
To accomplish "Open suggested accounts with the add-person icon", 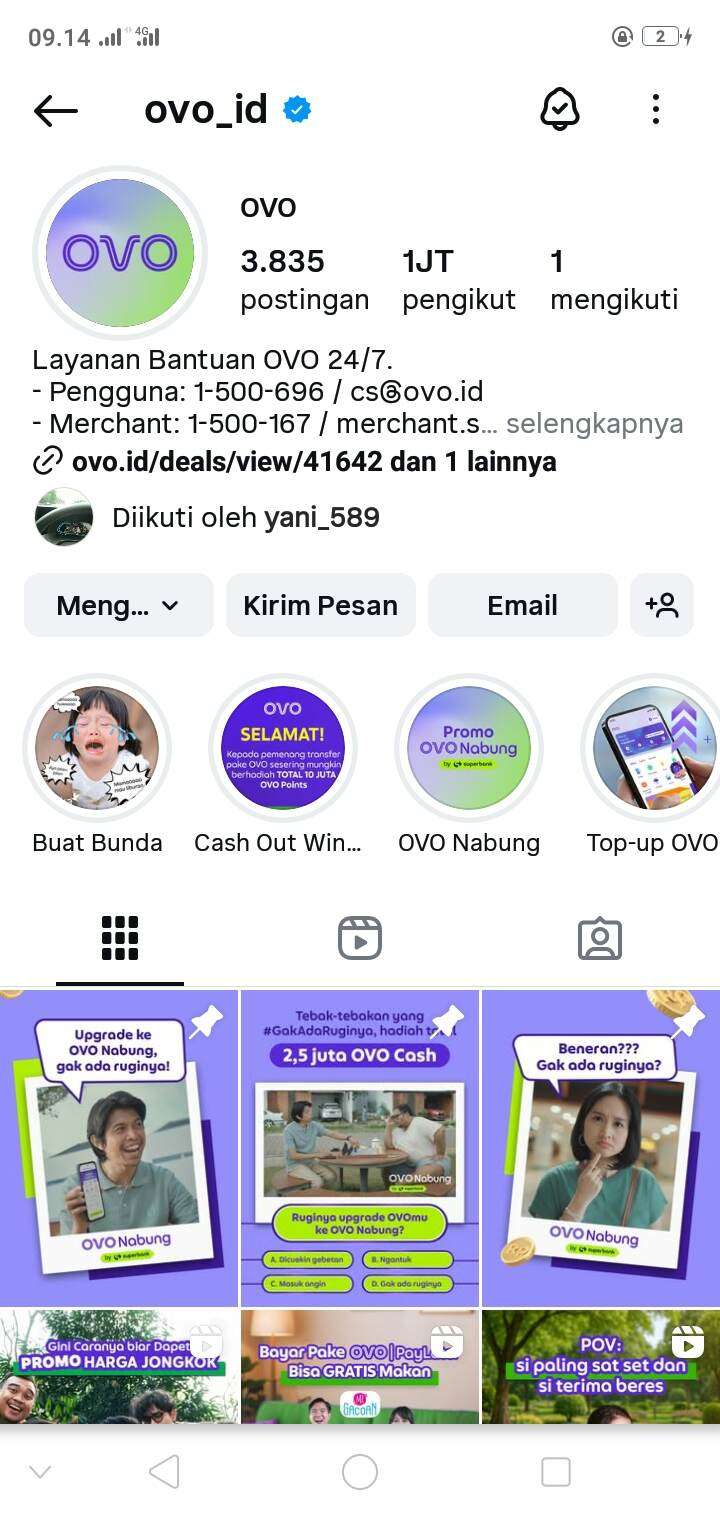I will click(662, 605).
